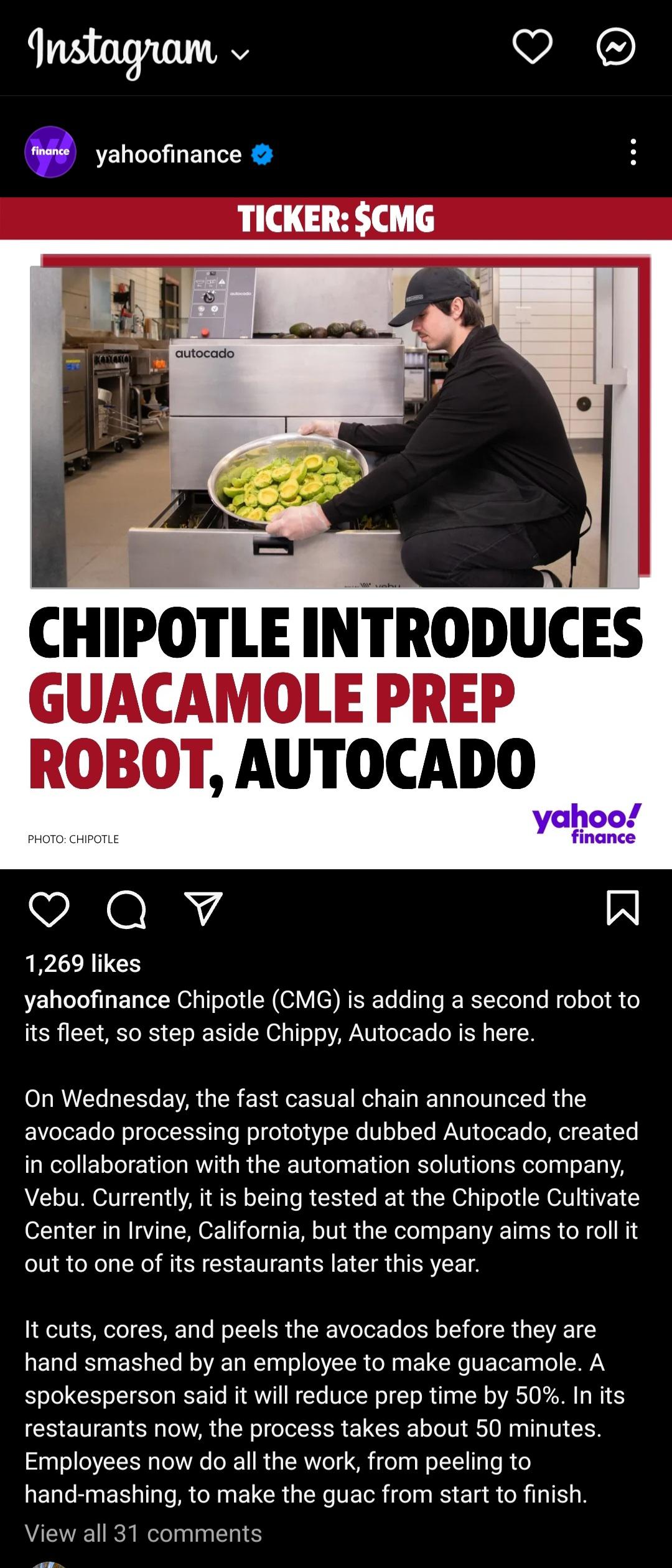Click the PHOTO: CHIPOTLE credit text
Viewport: 672px width, 1568px height.
coord(72,838)
